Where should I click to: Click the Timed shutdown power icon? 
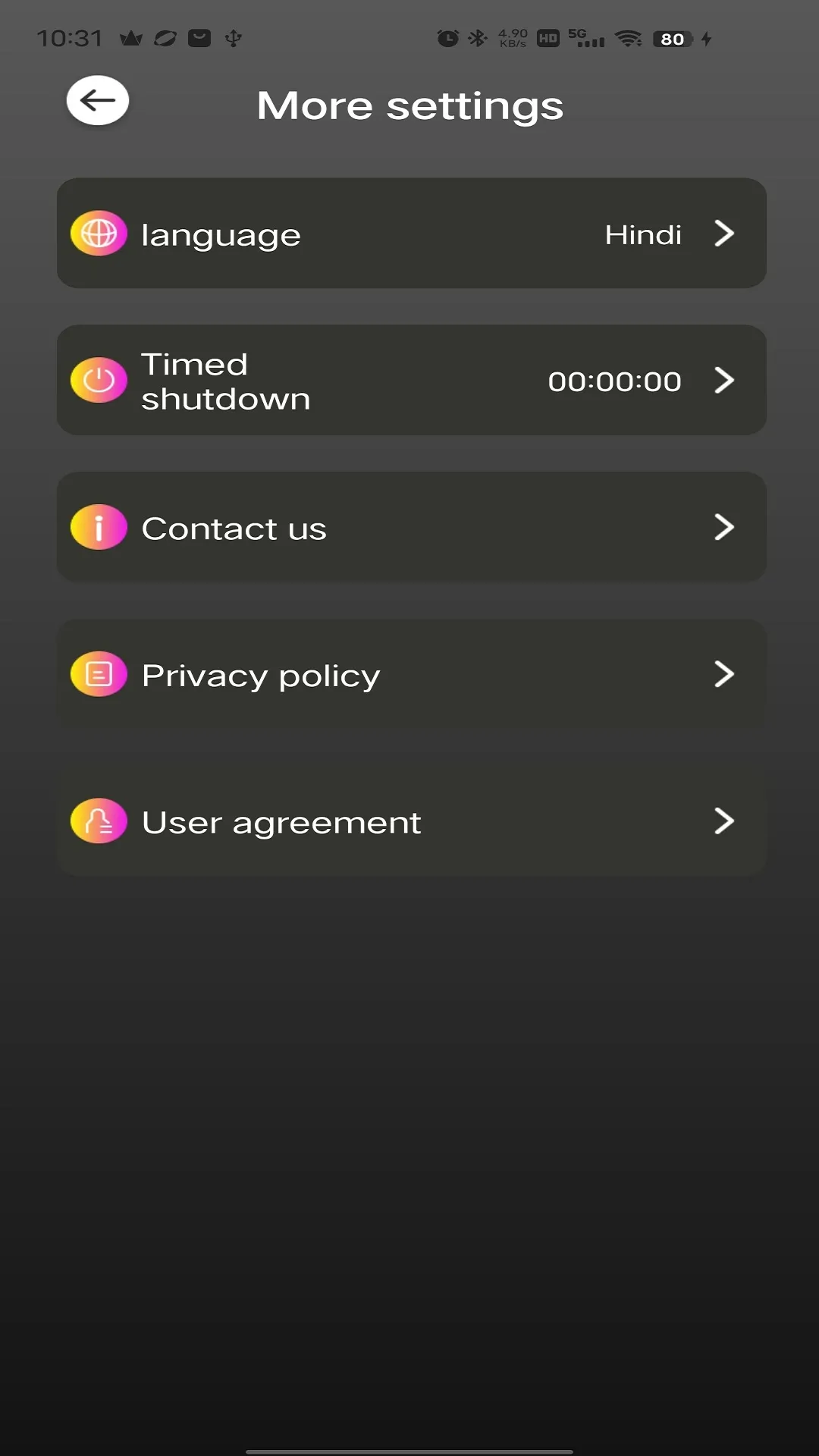point(98,380)
